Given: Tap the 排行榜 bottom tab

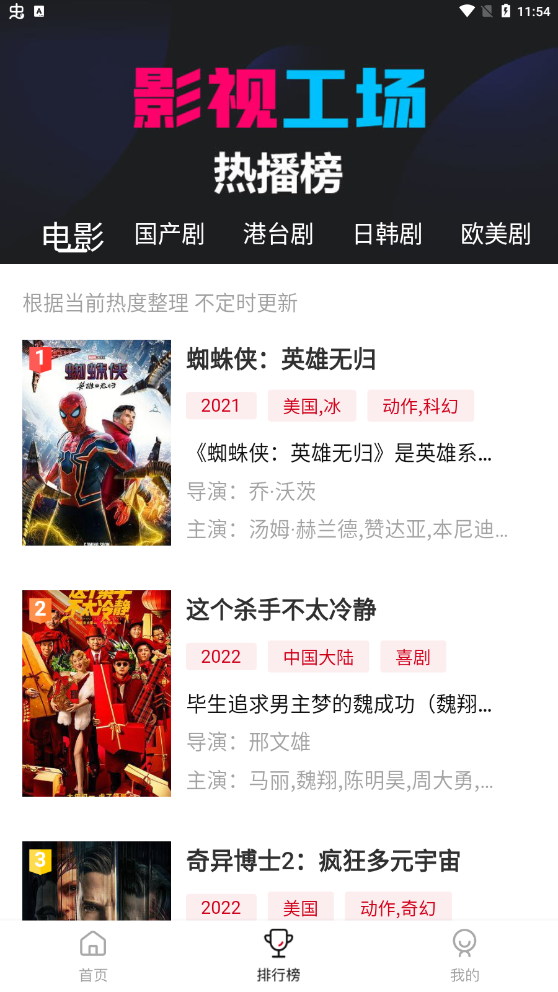Looking at the screenshot, I should [x=278, y=956].
